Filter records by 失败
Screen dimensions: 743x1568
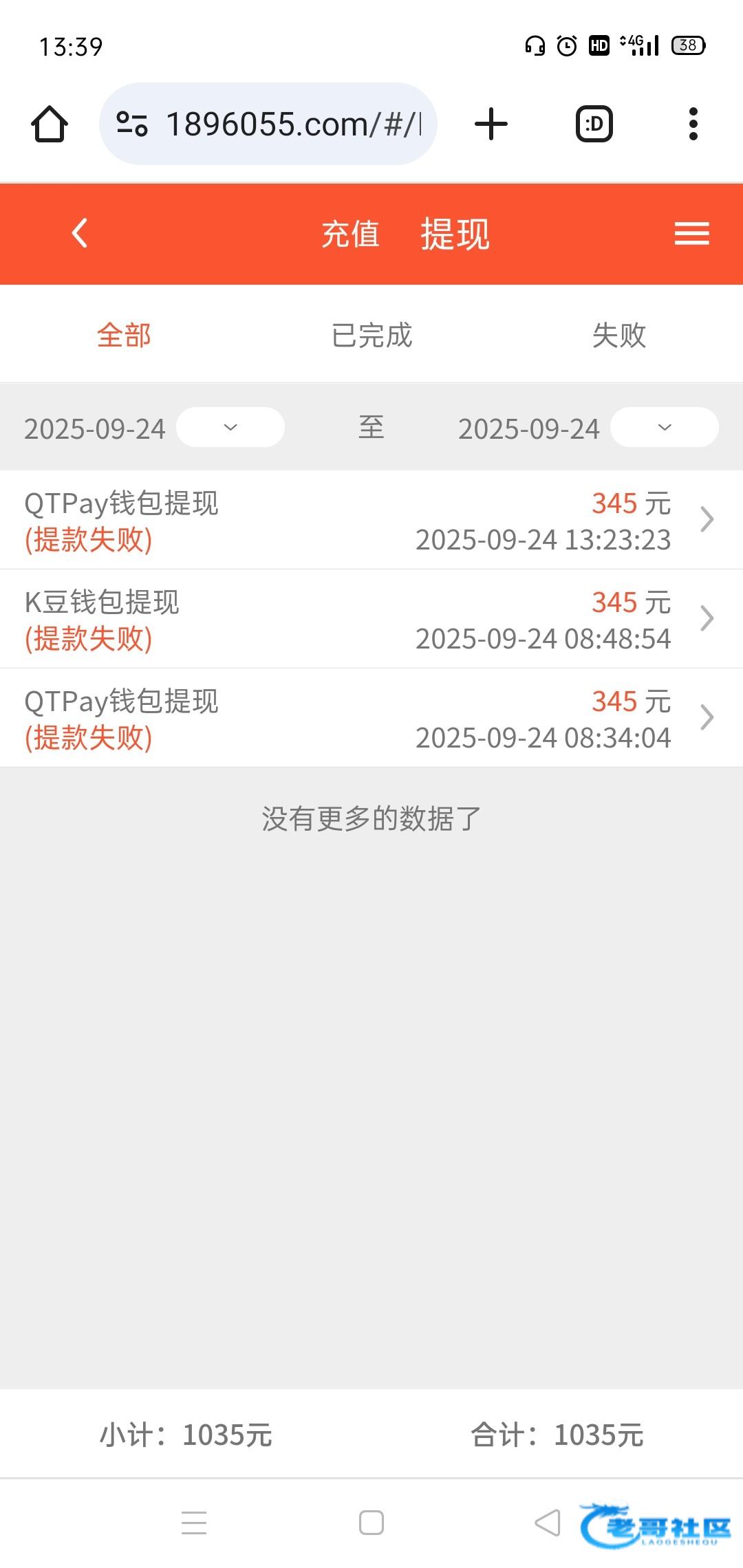(x=619, y=336)
